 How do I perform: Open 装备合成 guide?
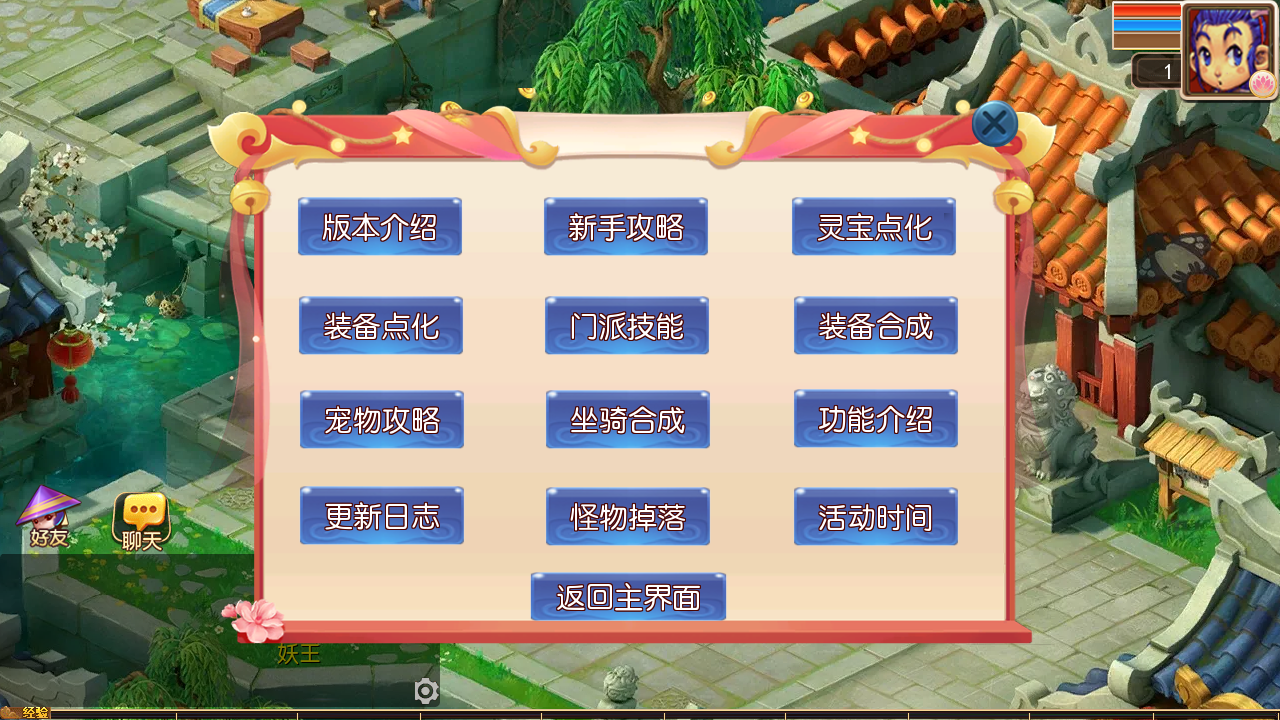coord(876,326)
